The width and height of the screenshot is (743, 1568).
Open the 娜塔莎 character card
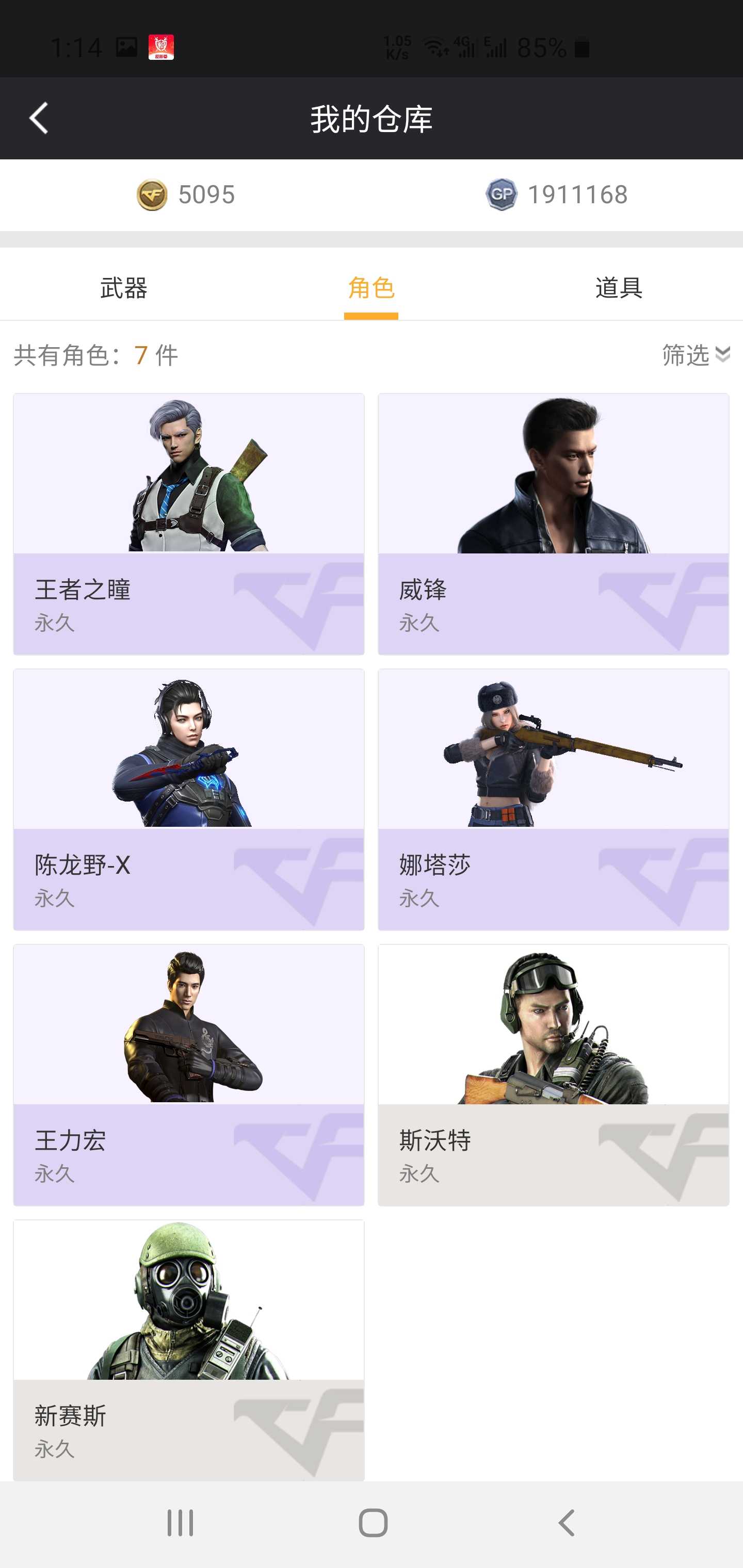(x=553, y=799)
